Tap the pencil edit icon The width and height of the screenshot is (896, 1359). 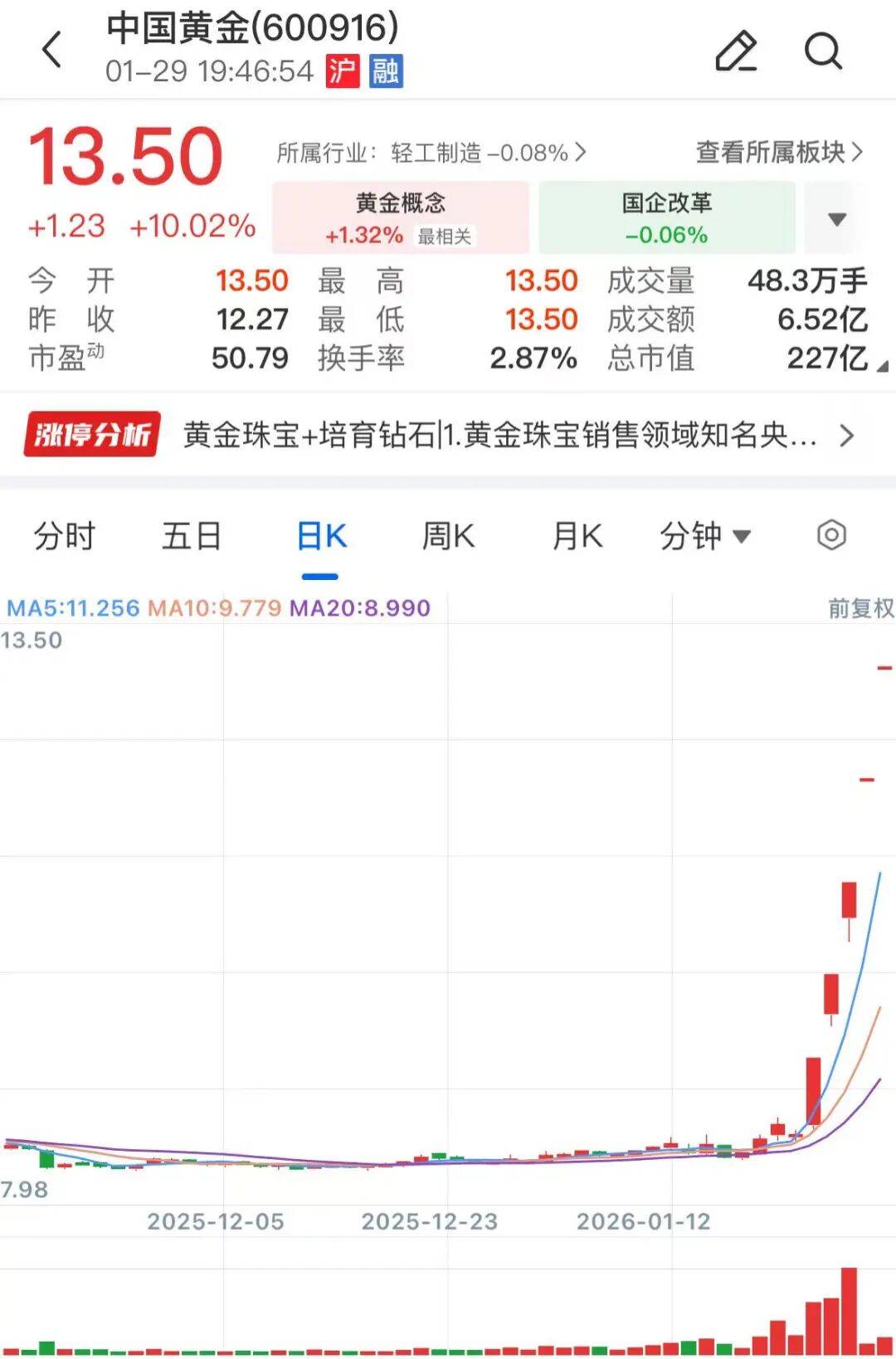[x=736, y=51]
